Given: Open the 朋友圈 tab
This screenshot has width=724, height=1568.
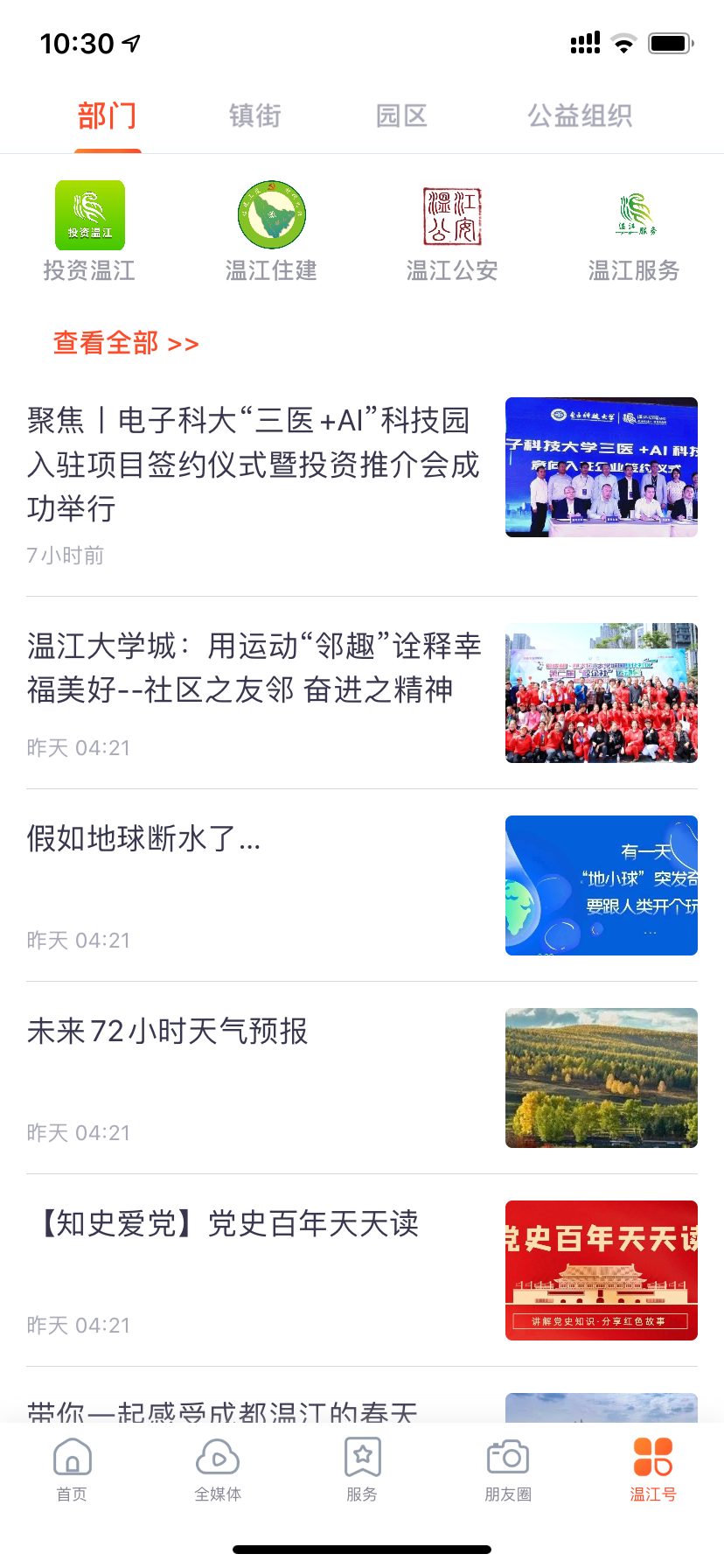Looking at the screenshot, I should coord(508,1469).
